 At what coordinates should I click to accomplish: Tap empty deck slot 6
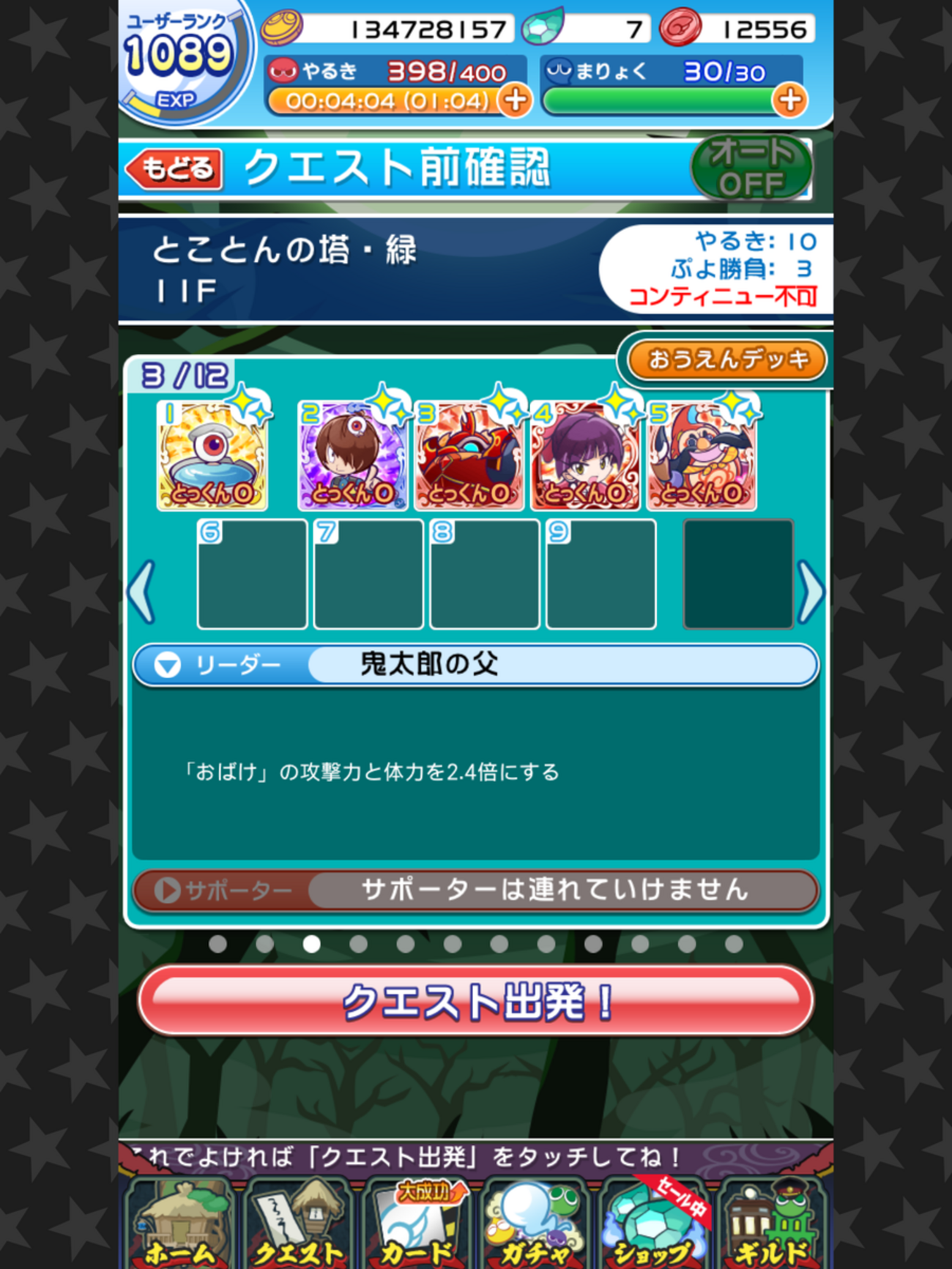click(x=252, y=574)
